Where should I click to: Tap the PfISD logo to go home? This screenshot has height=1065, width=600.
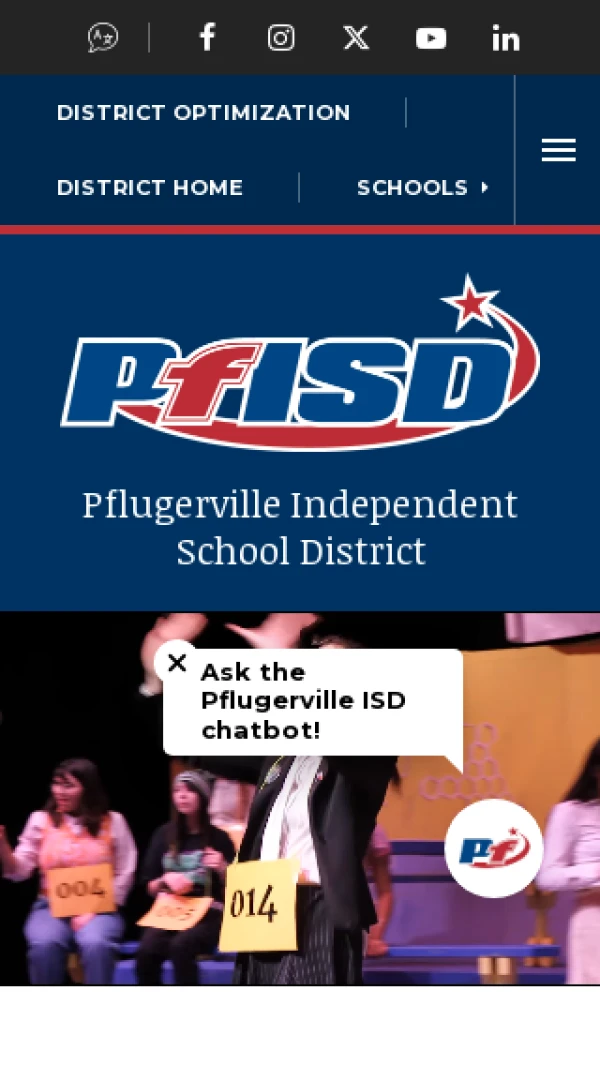pyautogui.click(x=300, y=365)
